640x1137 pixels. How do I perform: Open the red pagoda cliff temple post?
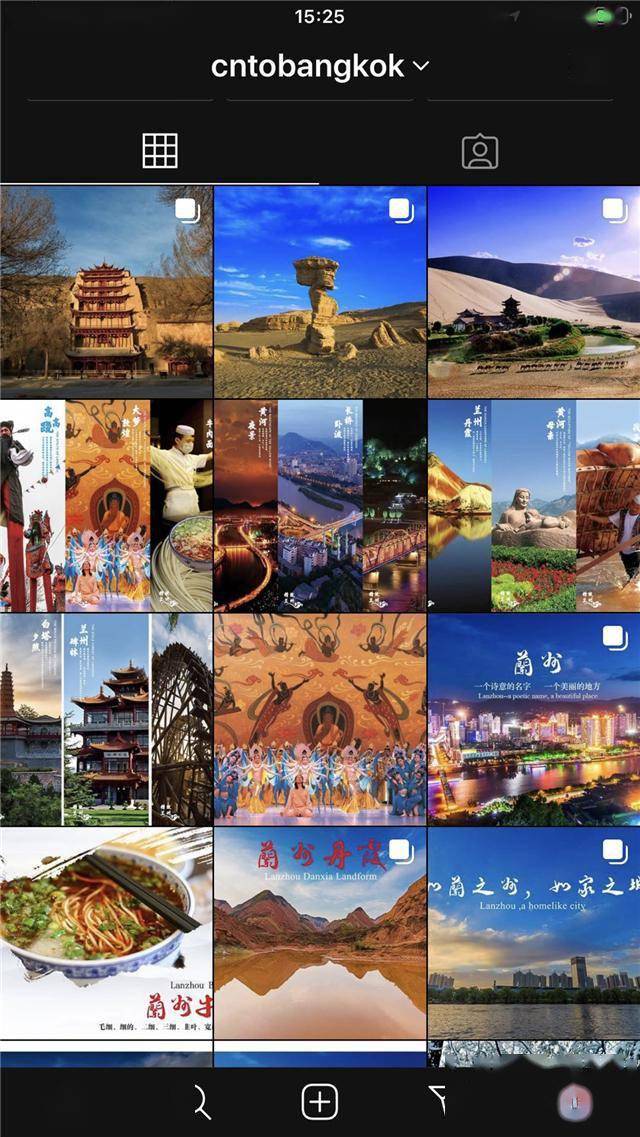coord(106,292)
